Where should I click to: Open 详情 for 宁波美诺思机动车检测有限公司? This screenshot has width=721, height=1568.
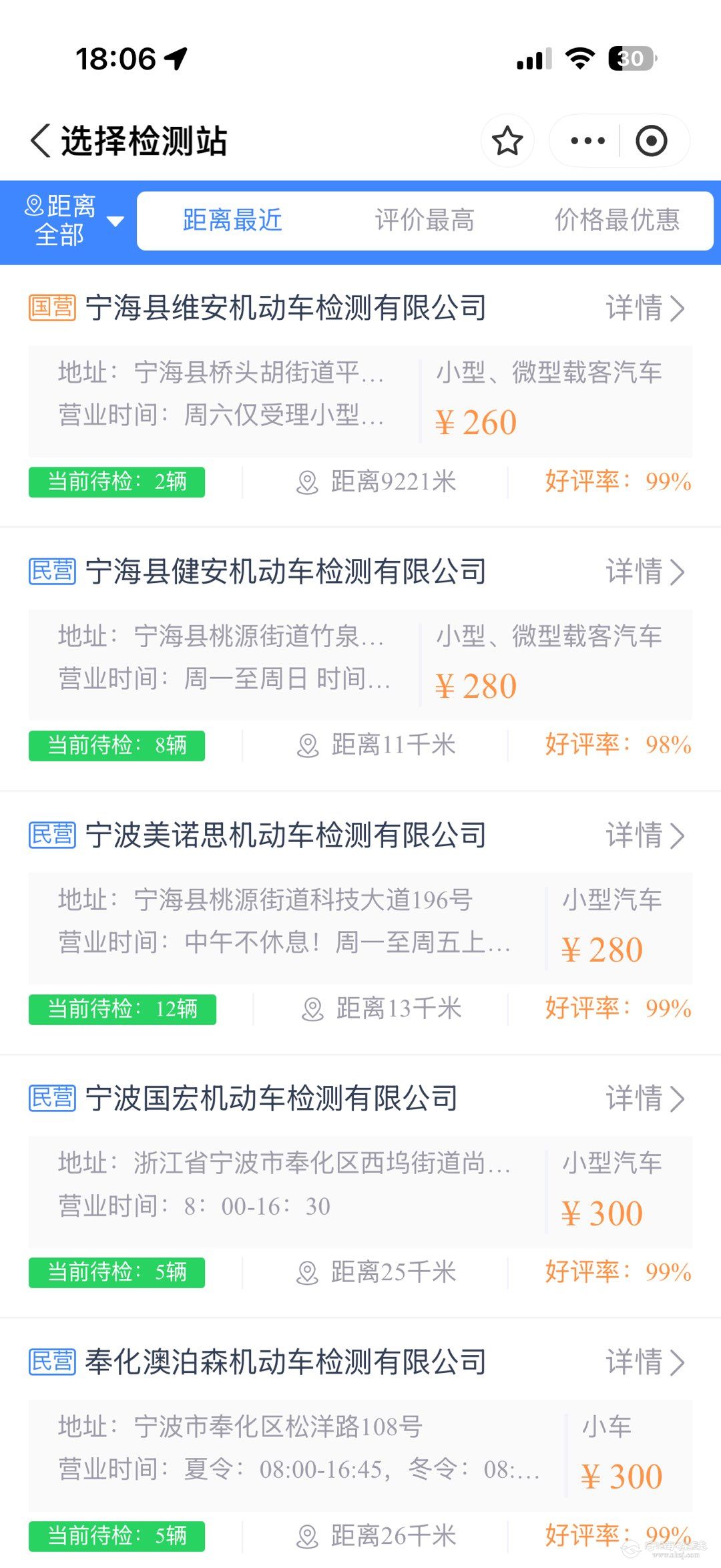[x=644, y=835]
